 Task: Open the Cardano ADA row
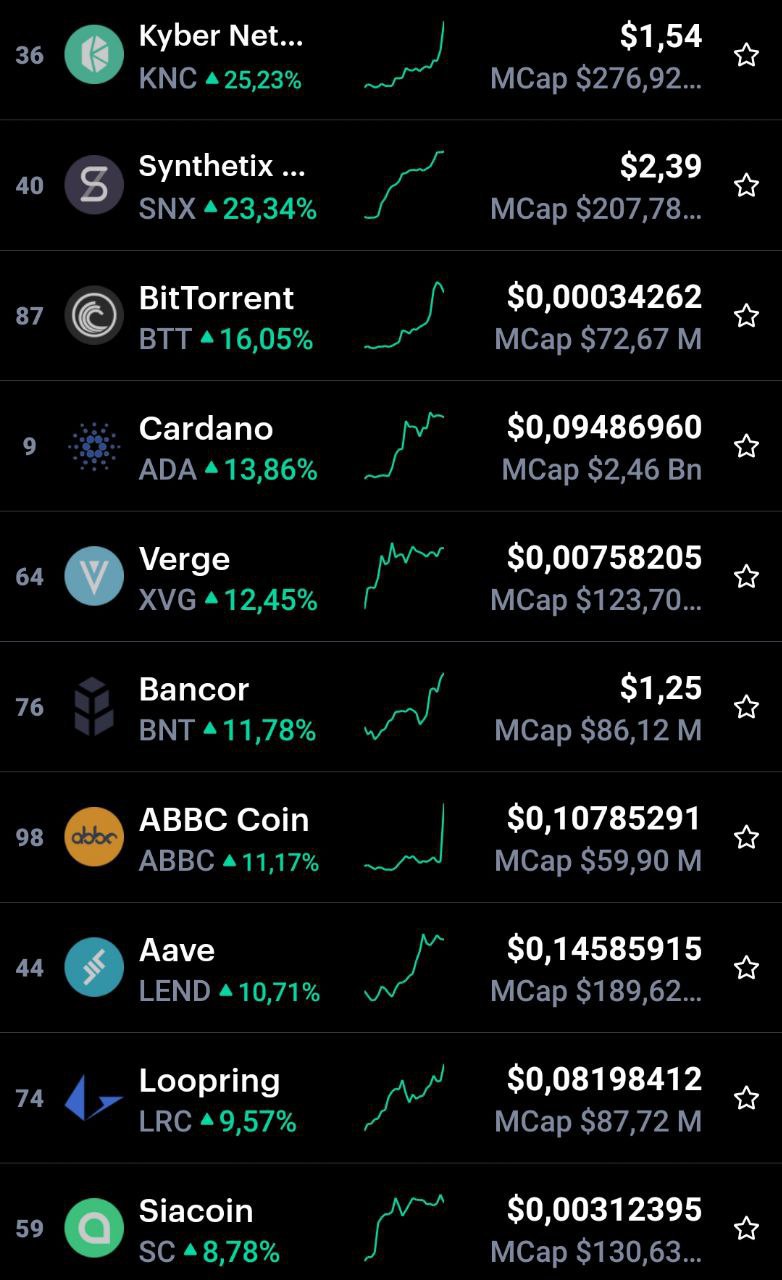[x=391, y=446]
